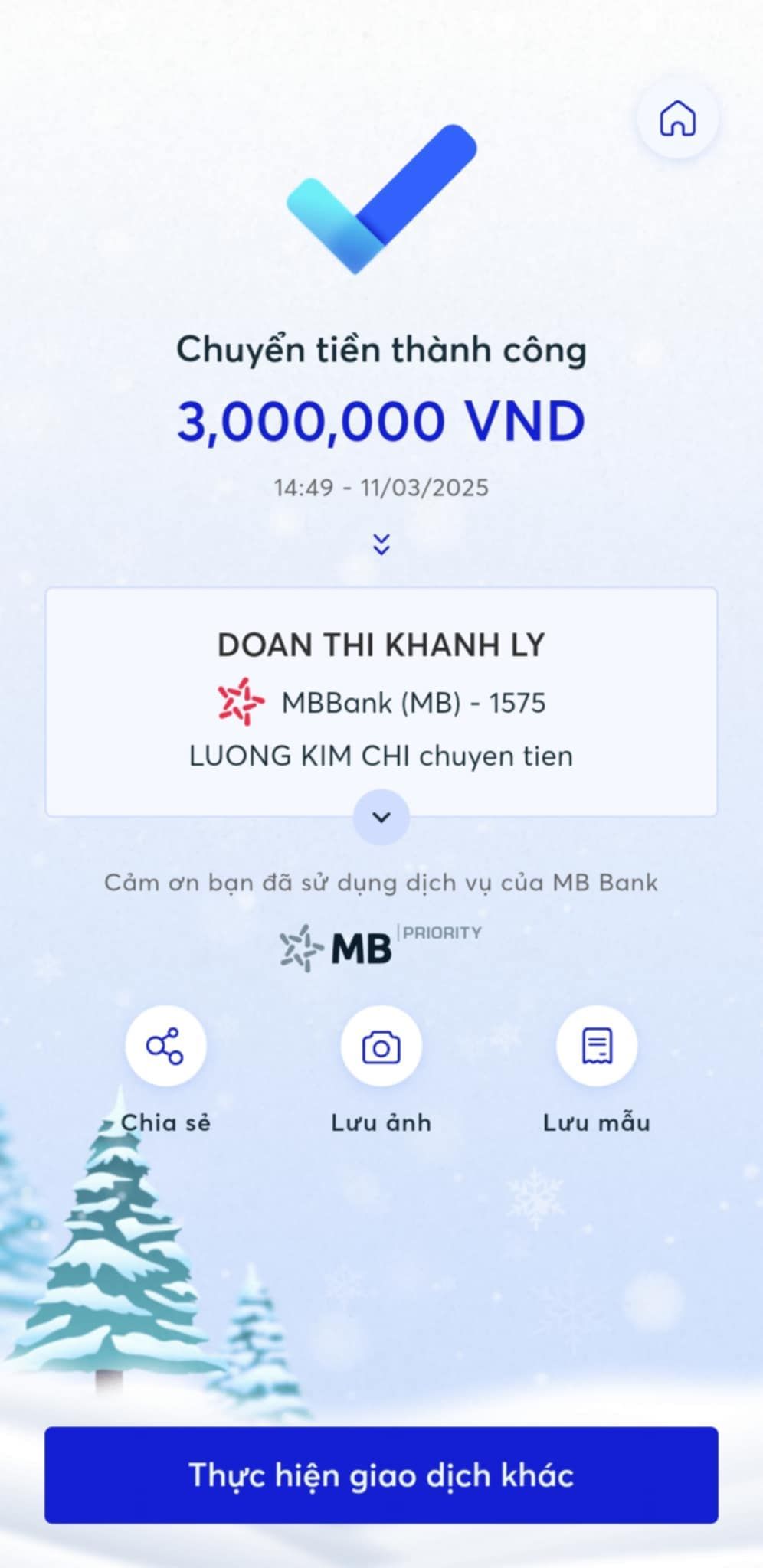Share the transfer receipt via Chia sẻ
Image resolution: width=763 pixels, height=1568 pixels.
(165, 1046)
